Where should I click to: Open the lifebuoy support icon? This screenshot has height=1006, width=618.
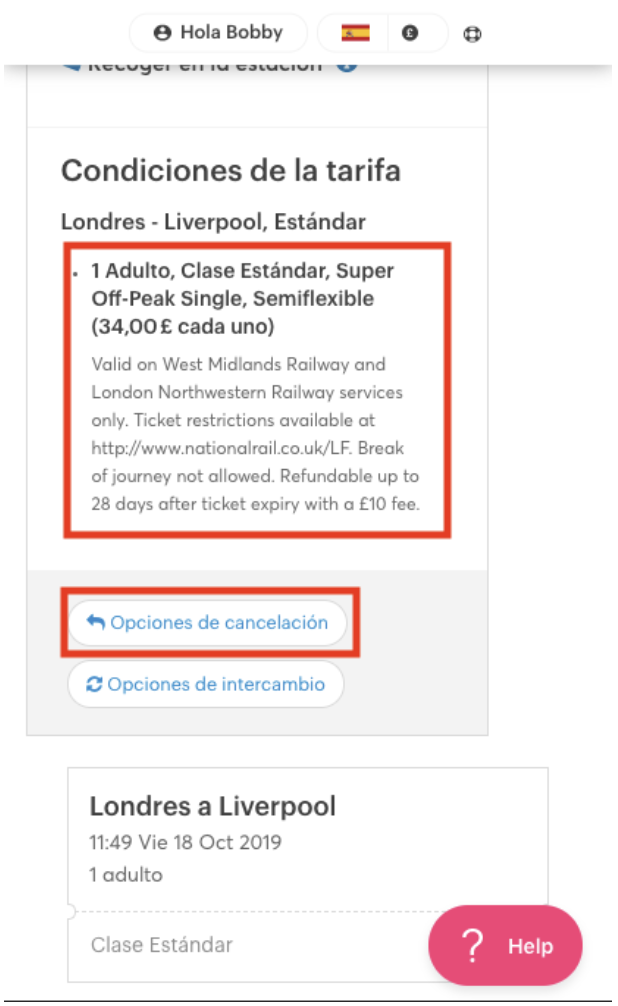coord(472,33)
